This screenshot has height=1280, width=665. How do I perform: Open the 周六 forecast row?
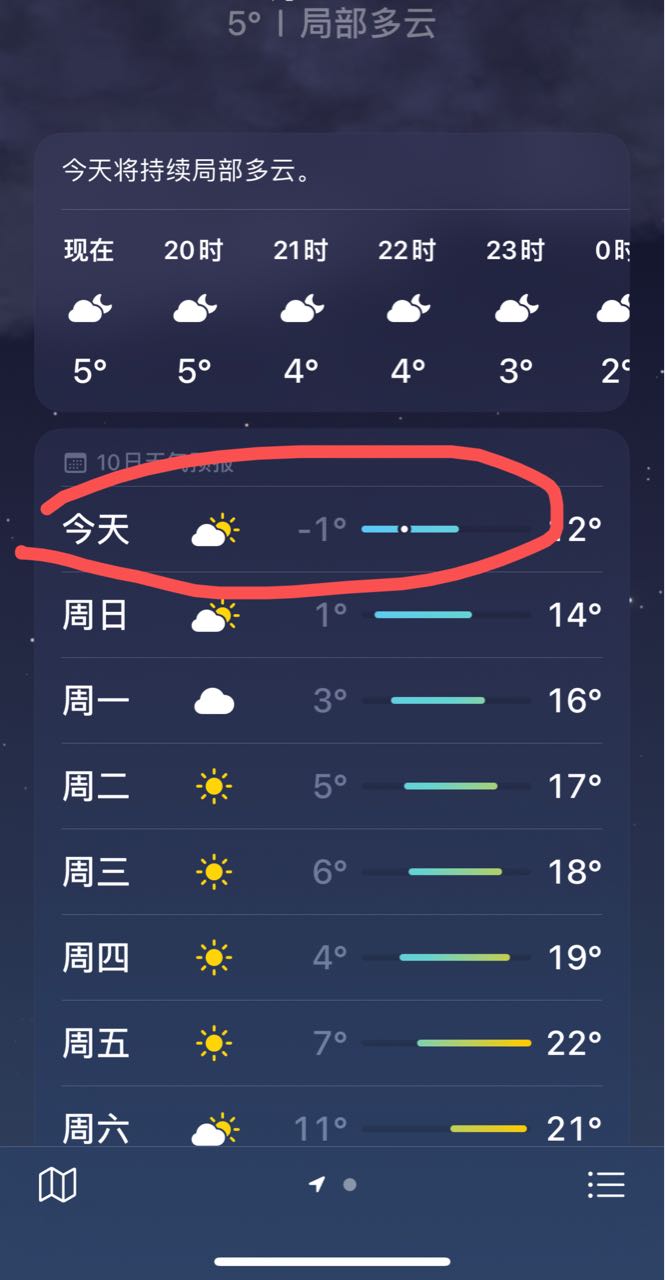(x=332, y=1118)
